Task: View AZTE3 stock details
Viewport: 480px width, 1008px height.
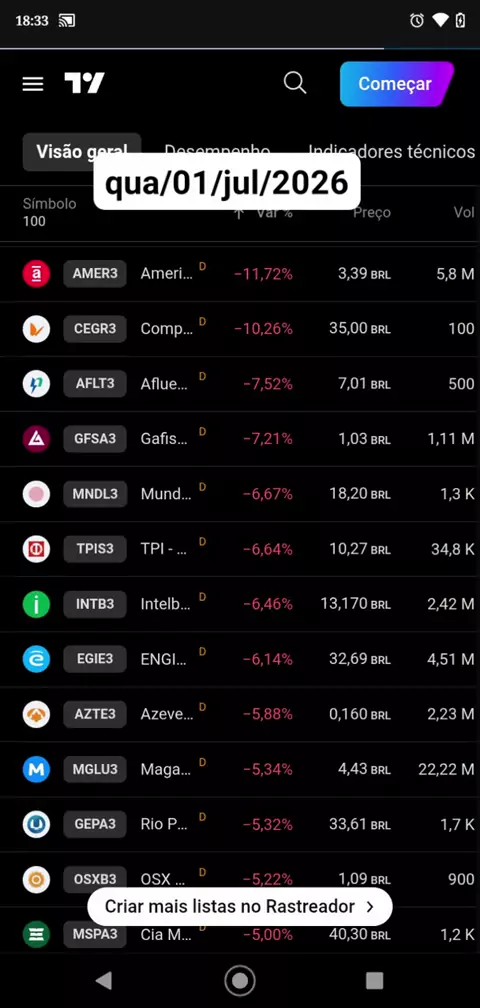Action: click(240, 714)
